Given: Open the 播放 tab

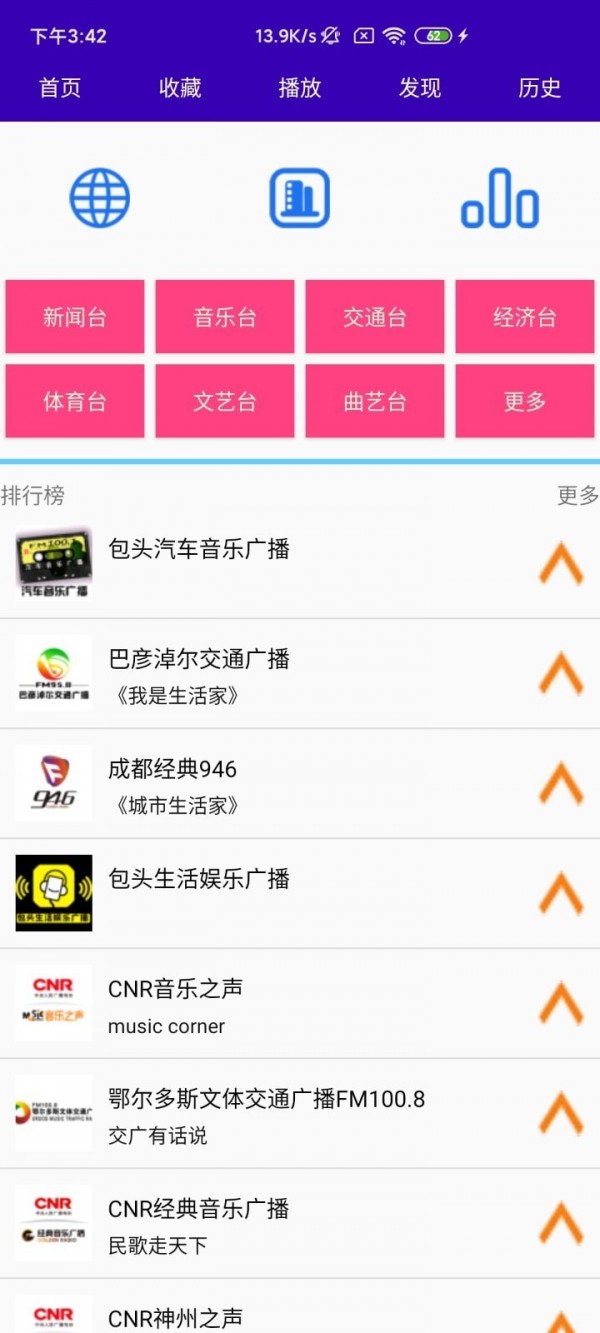Looking at the screenshot, I should pyautogui.click(x=300, y=88).
